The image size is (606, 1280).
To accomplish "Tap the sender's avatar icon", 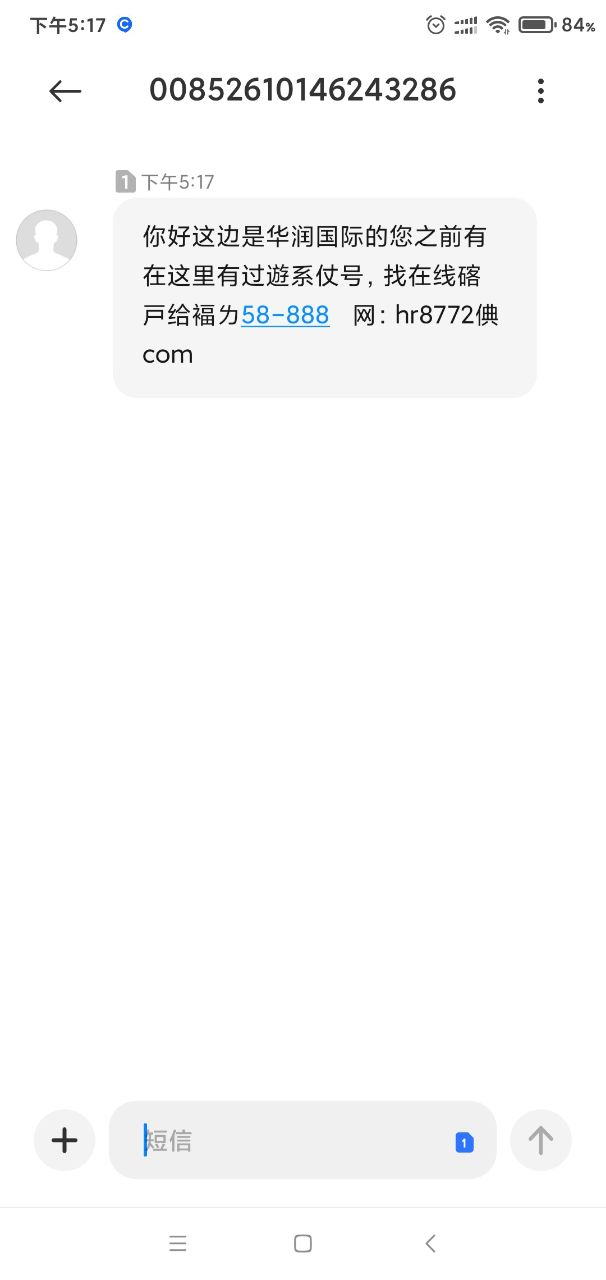I will (47, 240).
